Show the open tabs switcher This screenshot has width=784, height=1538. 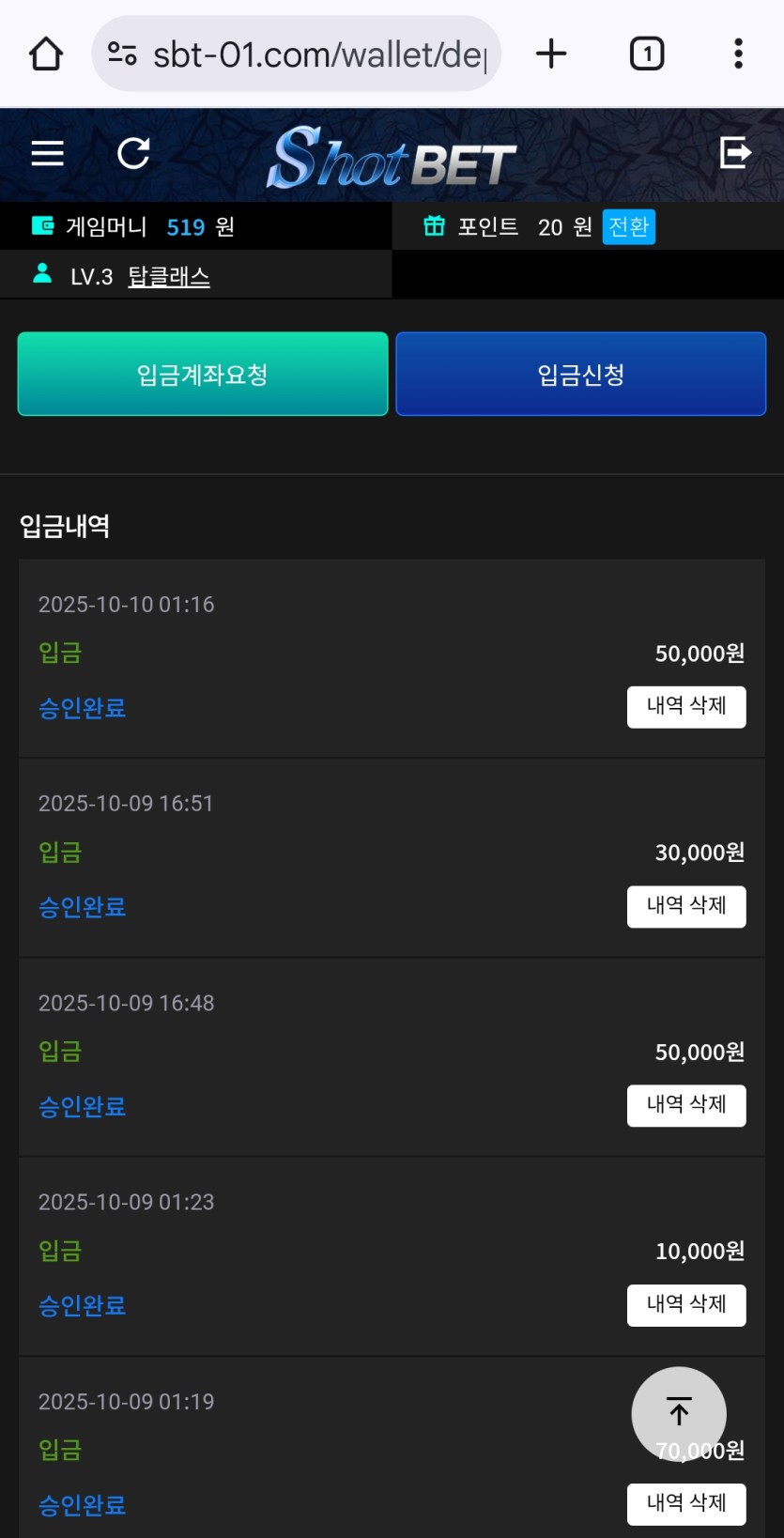pyautogui.click(x=646, y=54)
